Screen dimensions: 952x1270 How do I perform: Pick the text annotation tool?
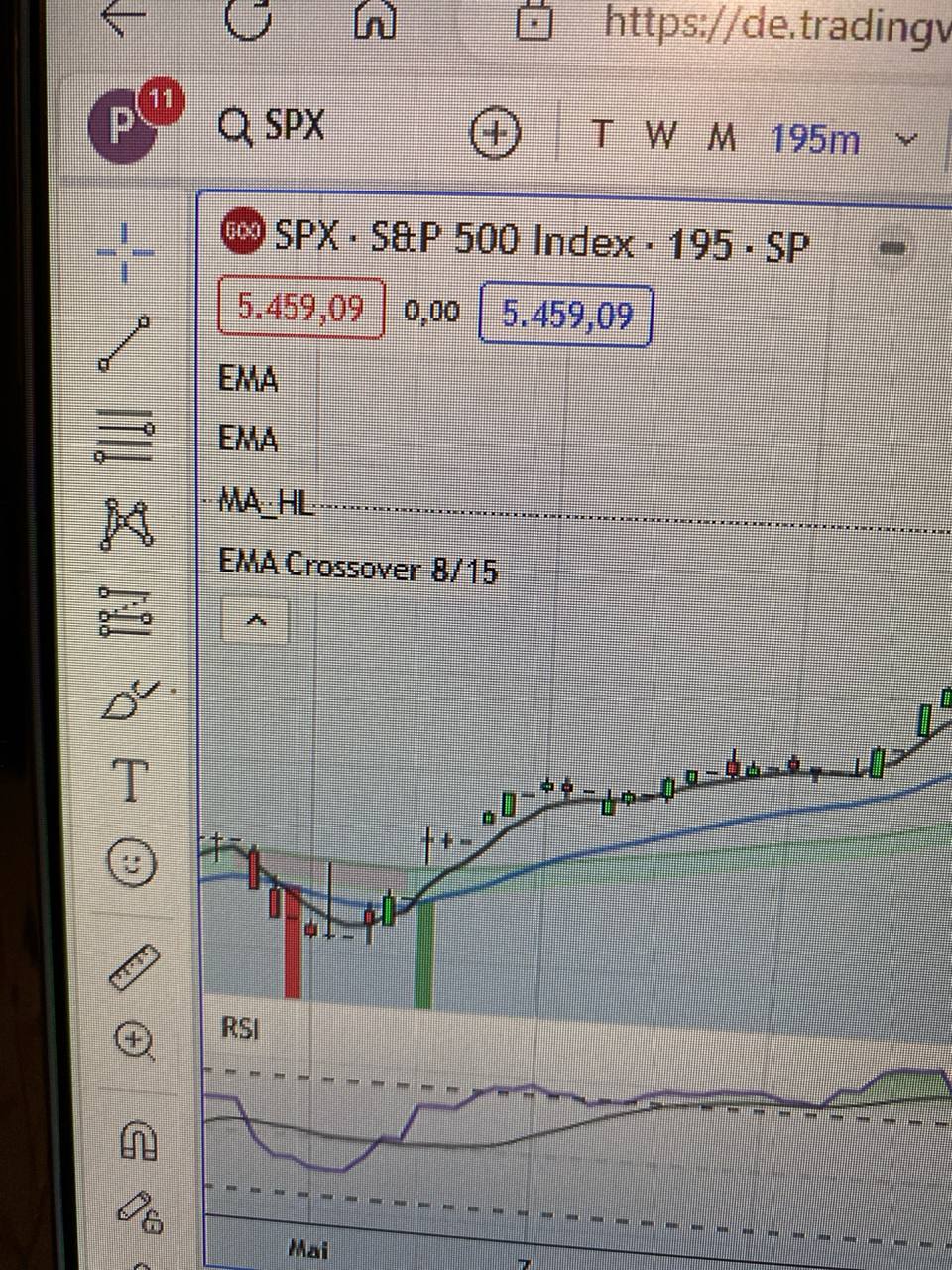[130, 781]
